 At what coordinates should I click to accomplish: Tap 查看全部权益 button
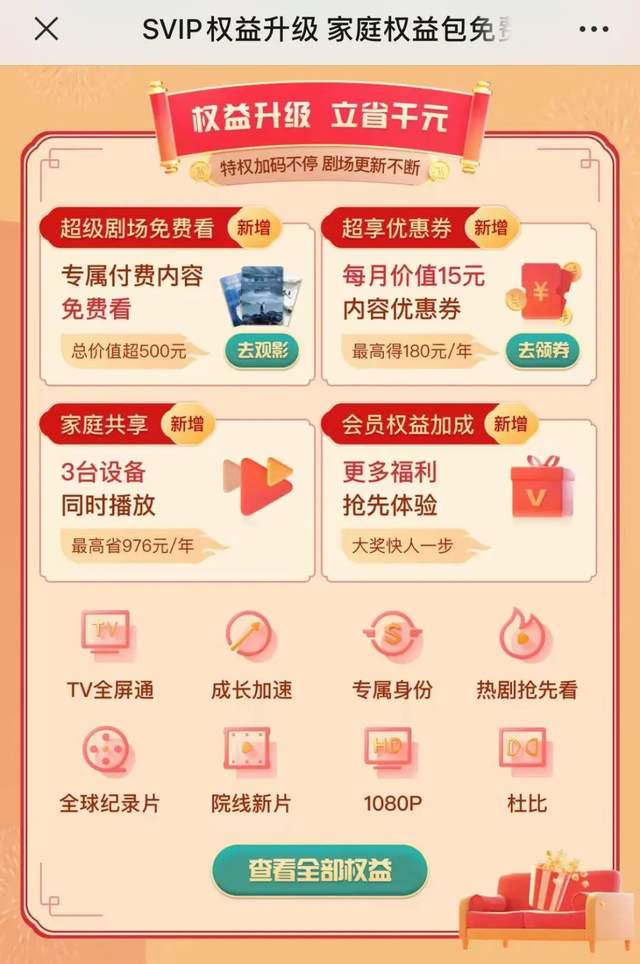pos(319,870)
